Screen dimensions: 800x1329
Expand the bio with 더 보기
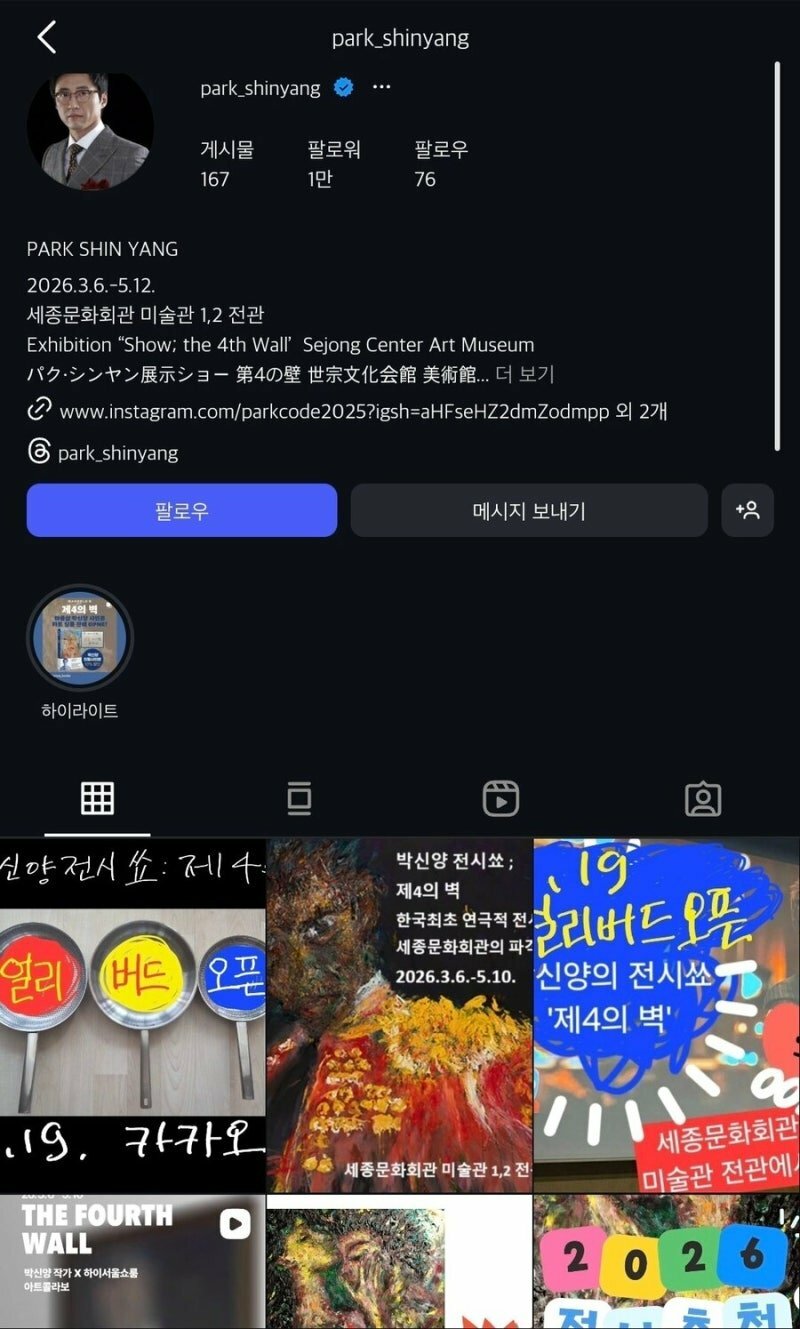click(524, 374)
